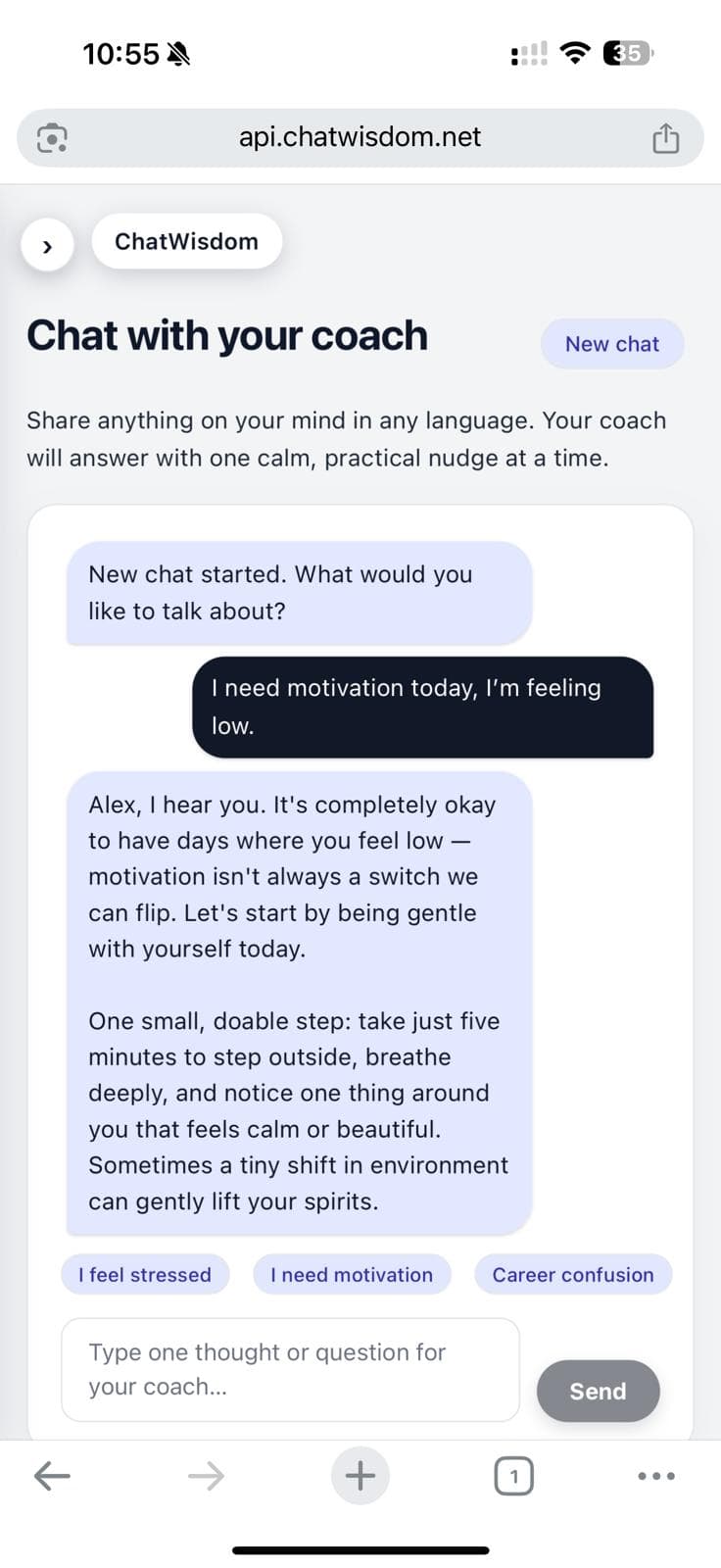Open a new browser tab

[360, 1475]
